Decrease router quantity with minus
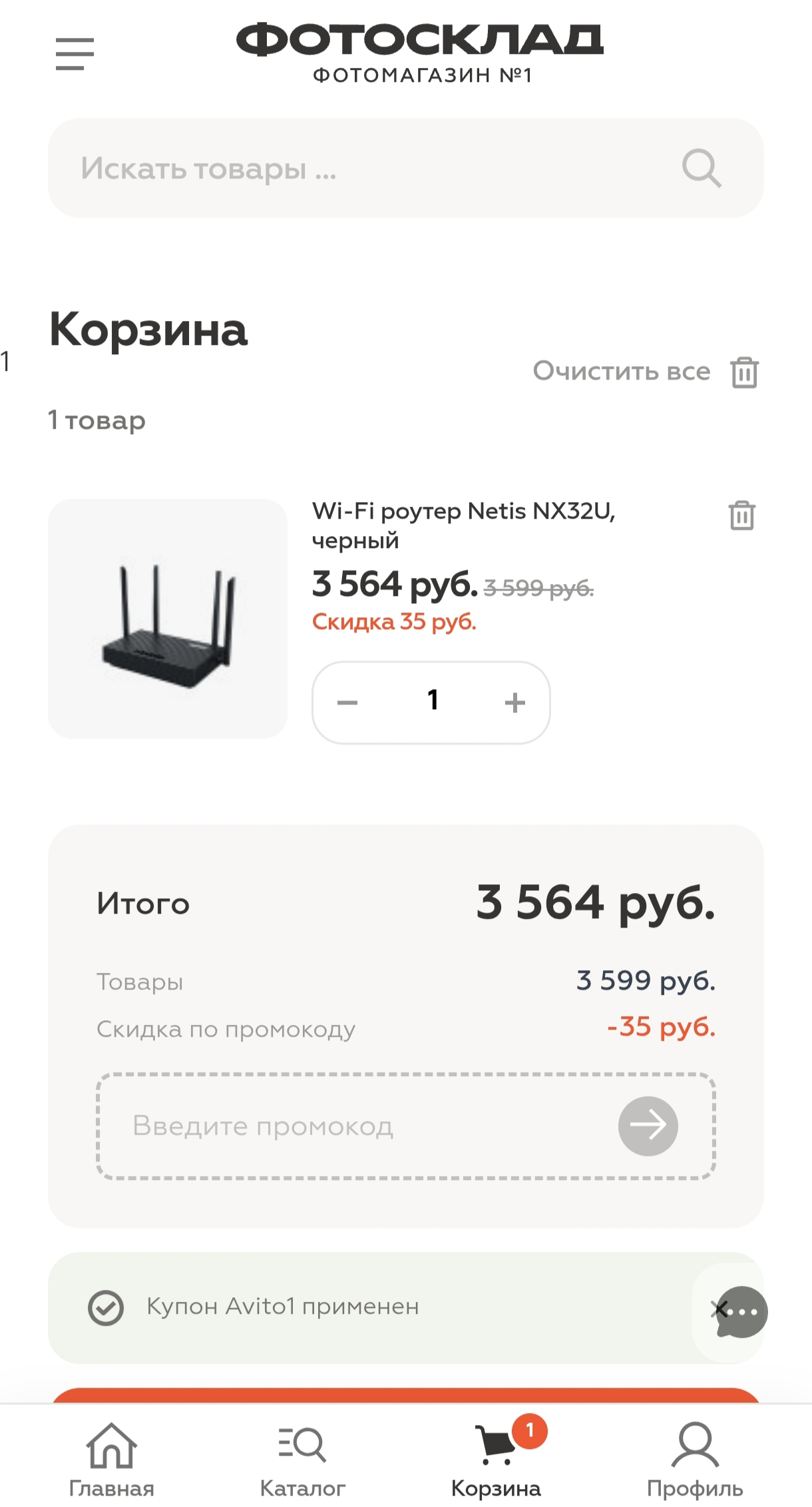 point(347,703)
